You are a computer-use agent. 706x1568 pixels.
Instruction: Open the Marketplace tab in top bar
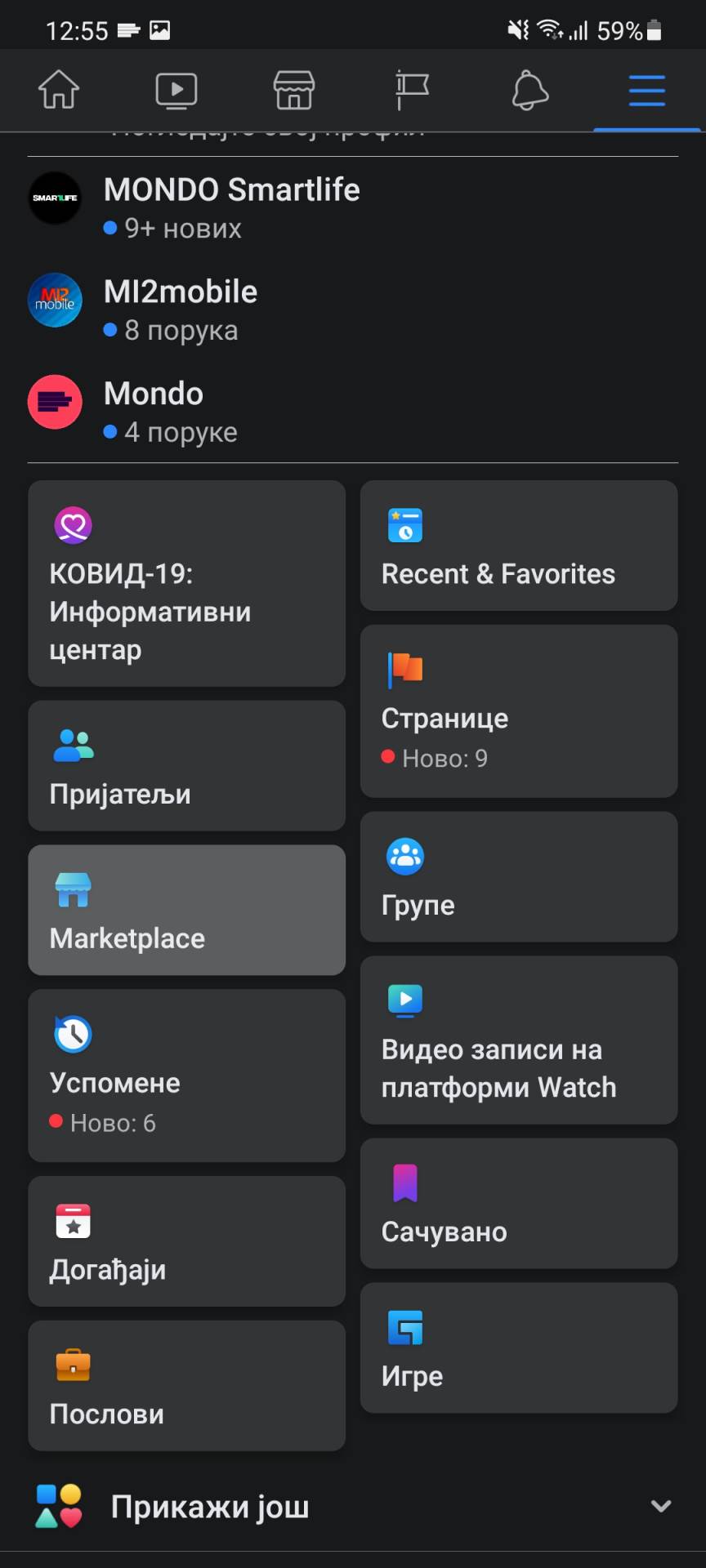pos(294,90)
